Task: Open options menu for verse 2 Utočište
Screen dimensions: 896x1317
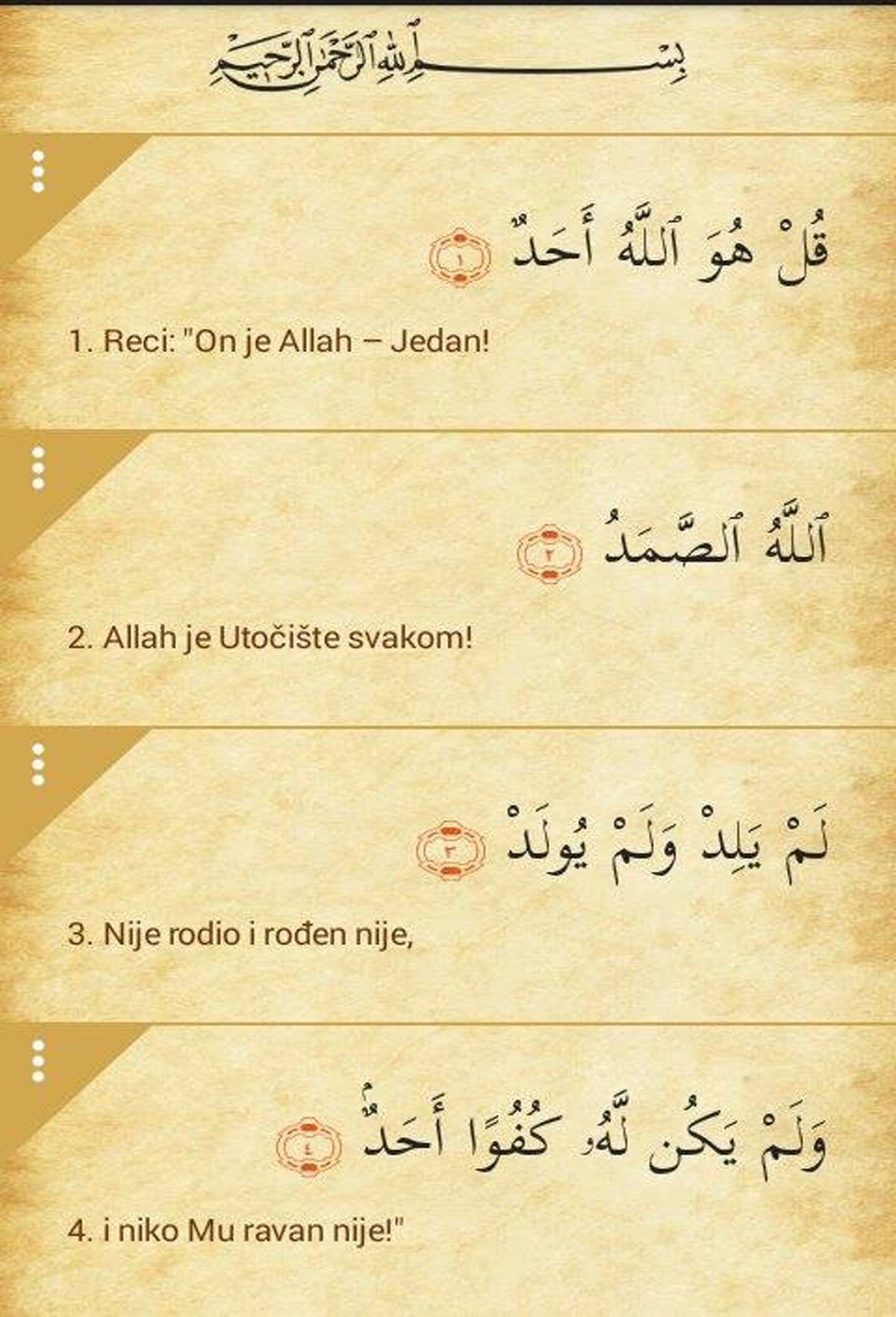Action: (x=39, y=469)
